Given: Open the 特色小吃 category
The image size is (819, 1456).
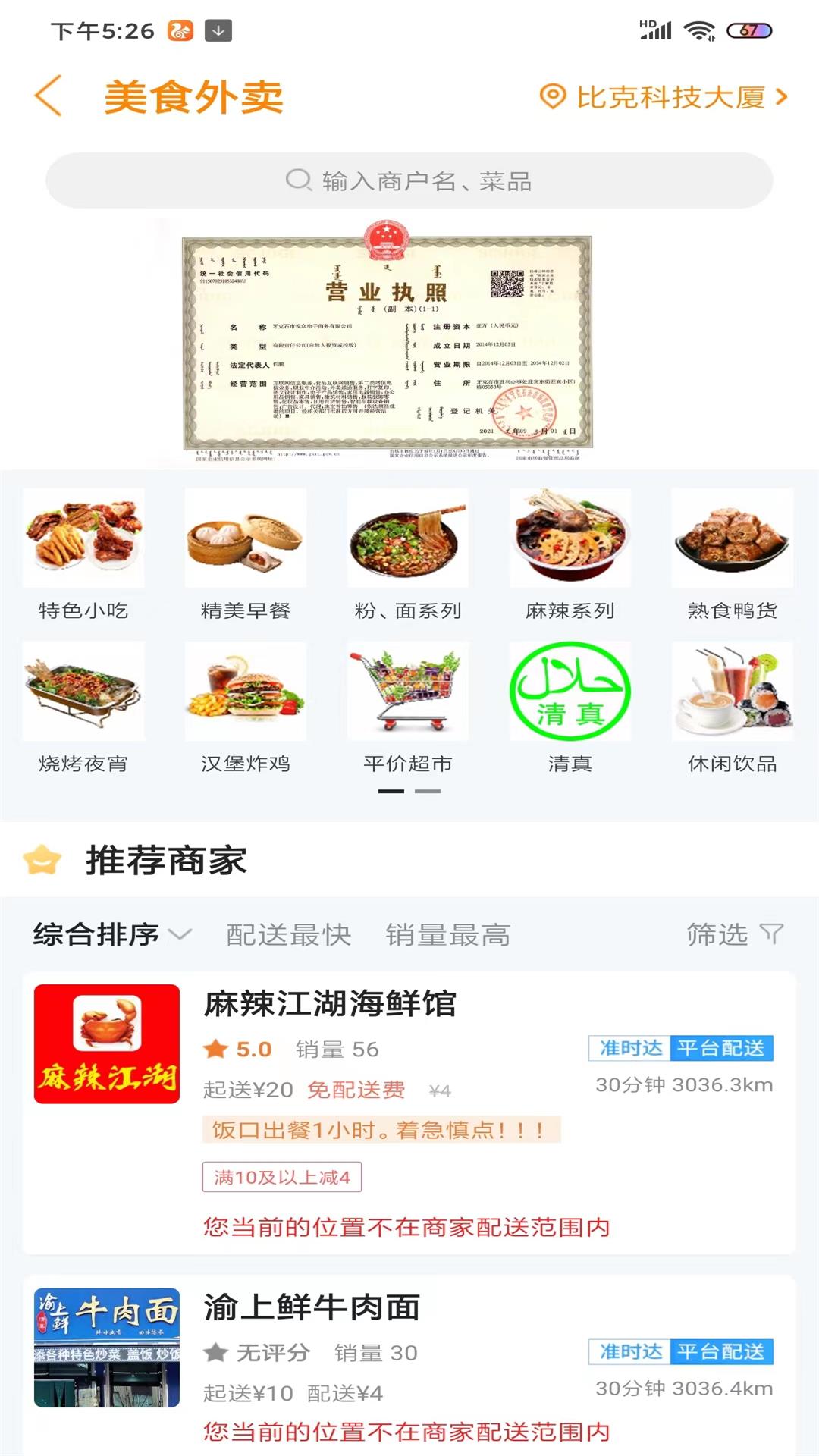Looking at the screenshot, I should point(83,555).
